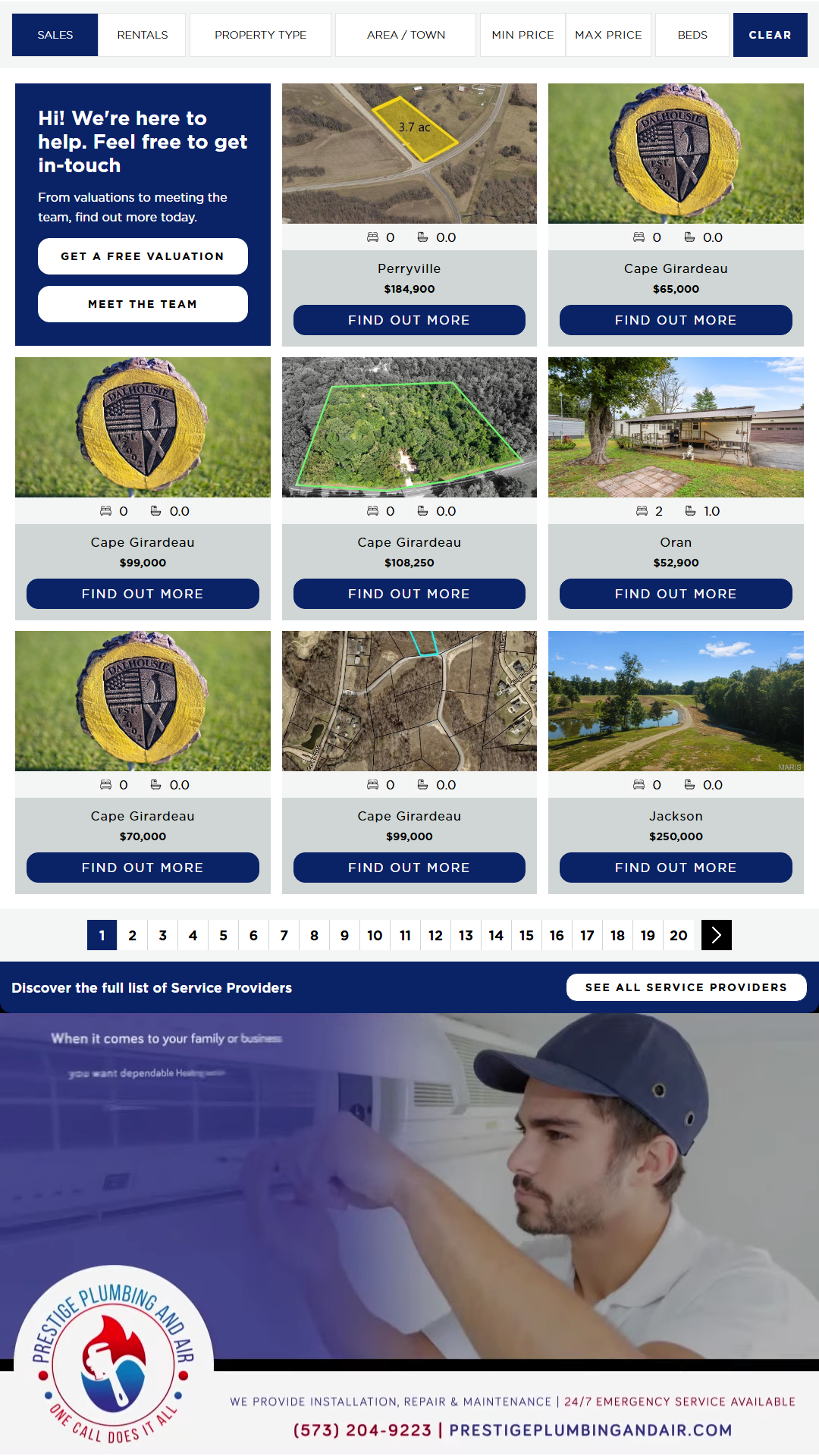This screenshot has height=1456, width=819.
Task: See all service providers
Action: click(686, 987)
